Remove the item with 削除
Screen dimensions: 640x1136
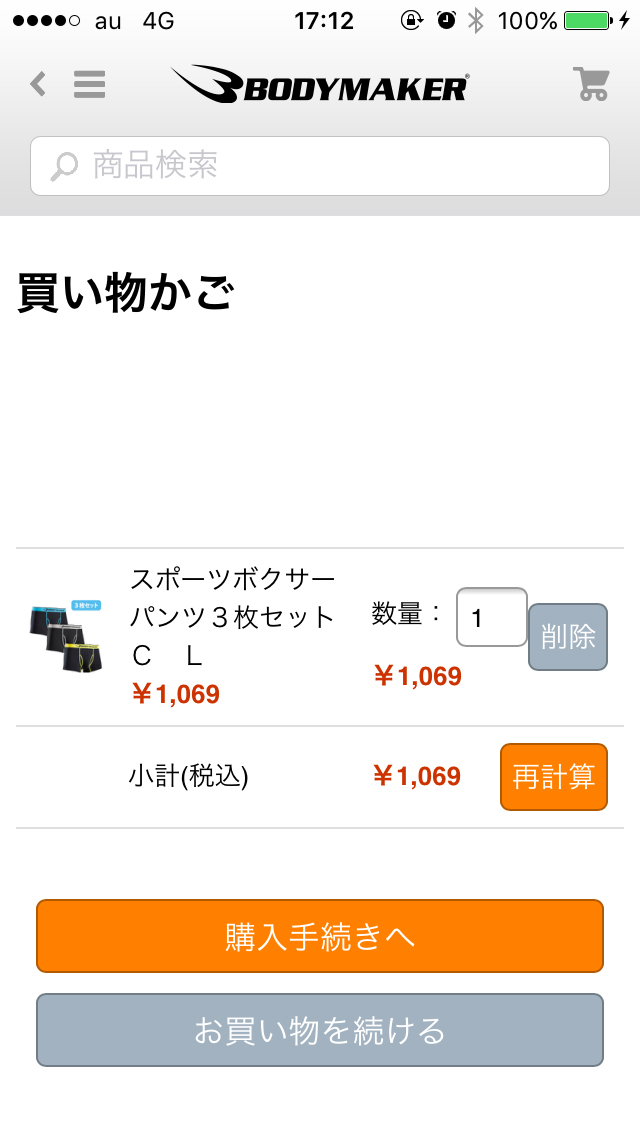pos(567,637)
